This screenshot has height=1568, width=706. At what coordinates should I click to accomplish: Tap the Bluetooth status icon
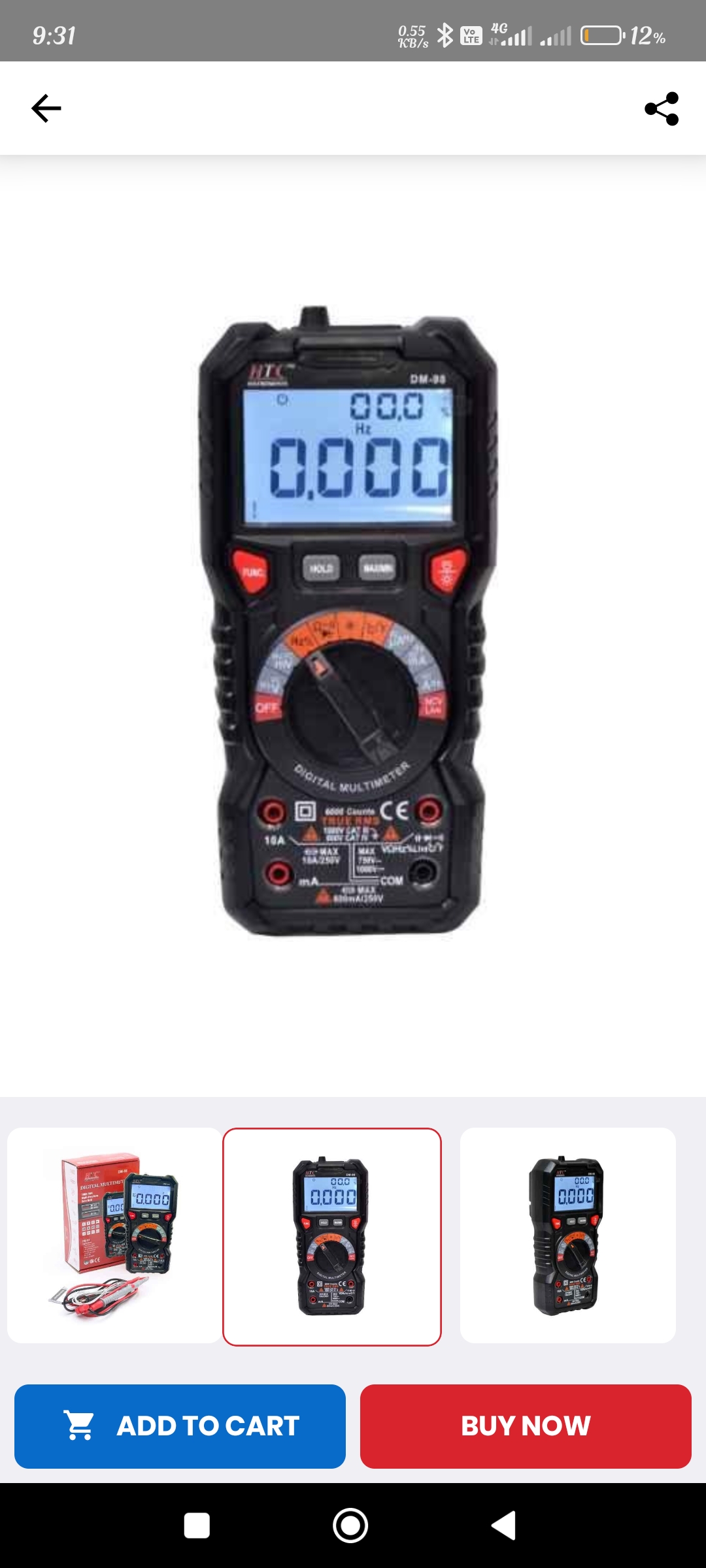(x=446, y=37)
